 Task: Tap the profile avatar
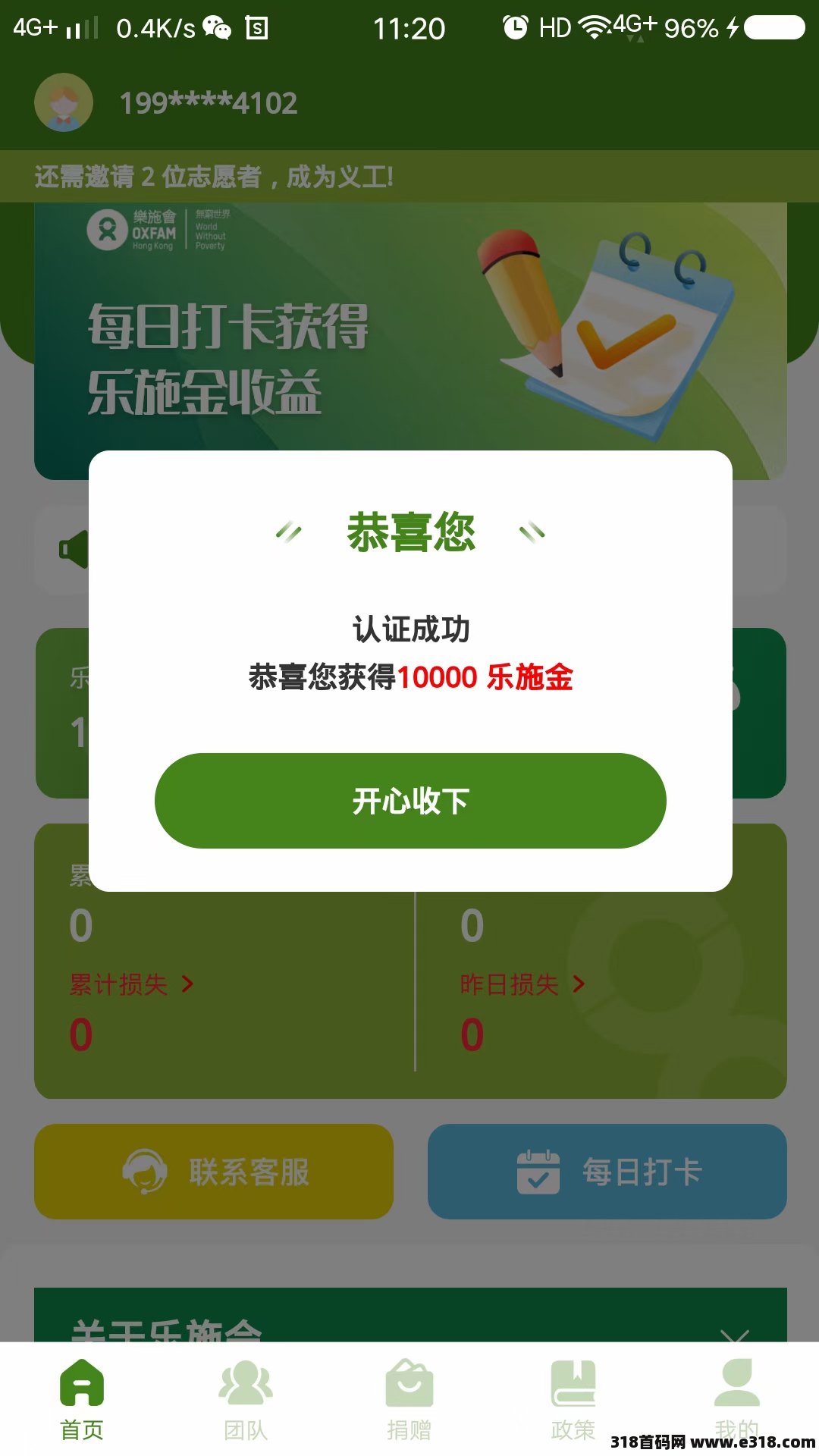(x=64, y=102)
